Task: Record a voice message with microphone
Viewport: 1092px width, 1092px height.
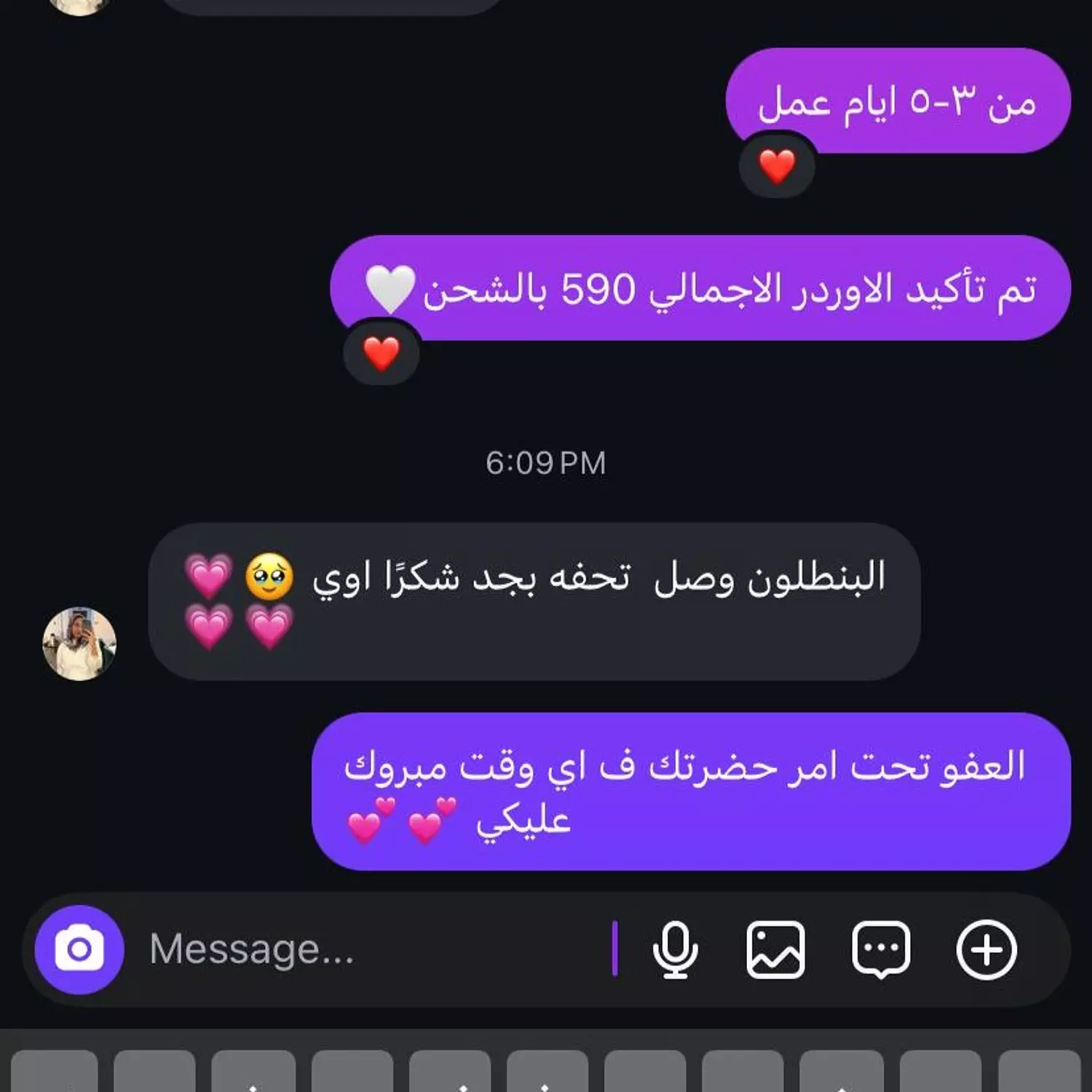Action: [675, 949]
